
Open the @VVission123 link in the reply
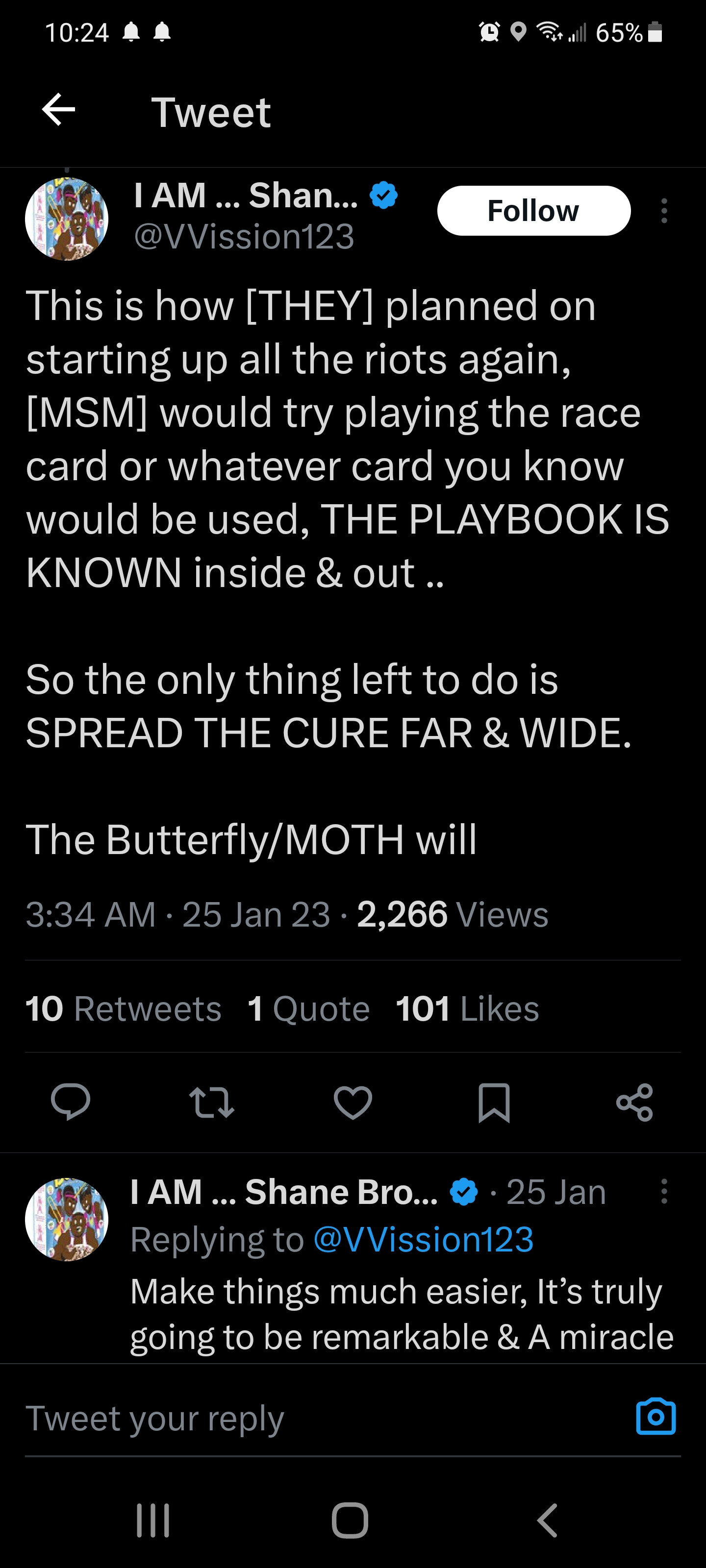(424, 1239)
